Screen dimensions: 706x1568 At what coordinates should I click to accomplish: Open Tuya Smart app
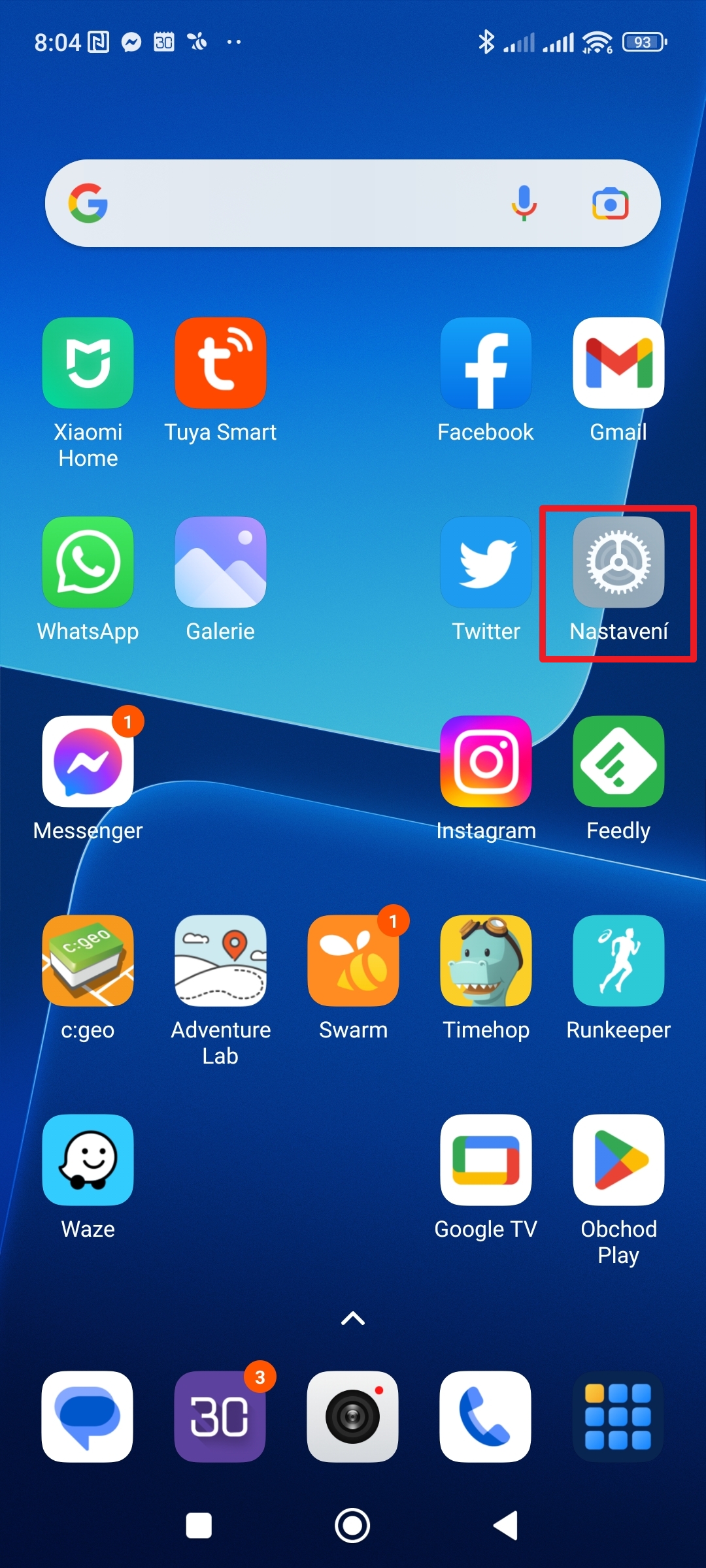(220, 363)
